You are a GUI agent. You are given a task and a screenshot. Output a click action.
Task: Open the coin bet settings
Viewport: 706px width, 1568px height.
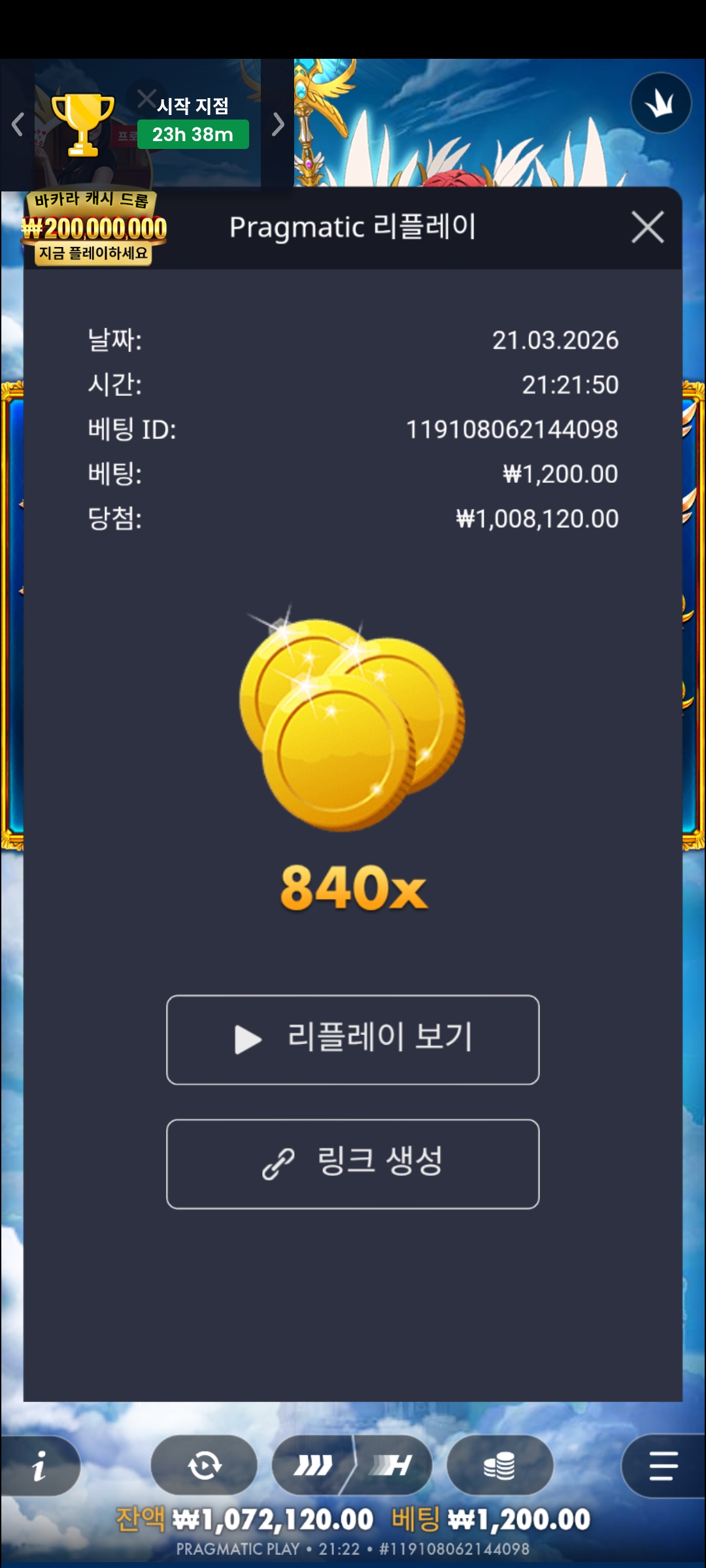[x=499, y=1465]
